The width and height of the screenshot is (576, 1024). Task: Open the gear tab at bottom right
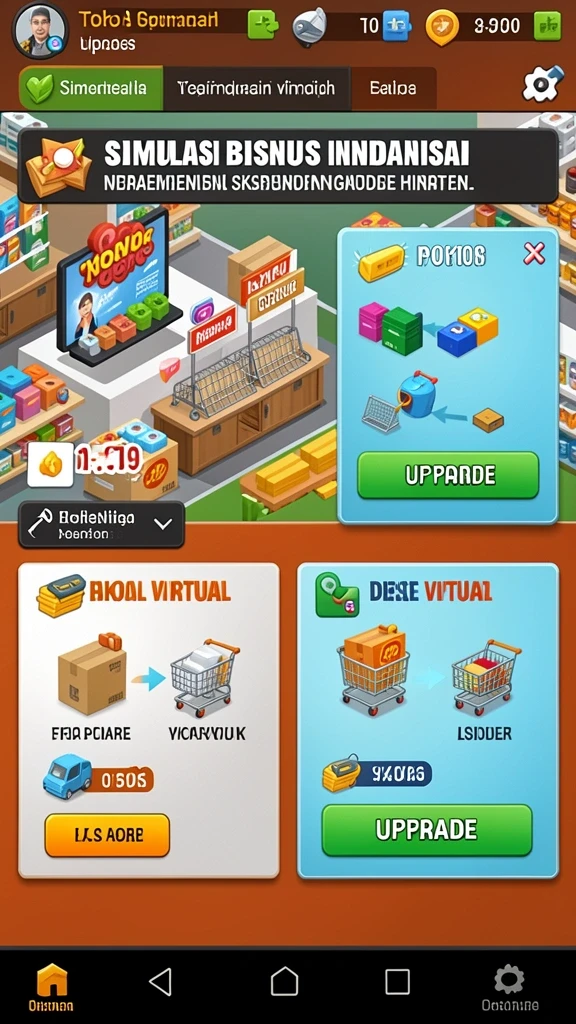click(x=509, y=987)
